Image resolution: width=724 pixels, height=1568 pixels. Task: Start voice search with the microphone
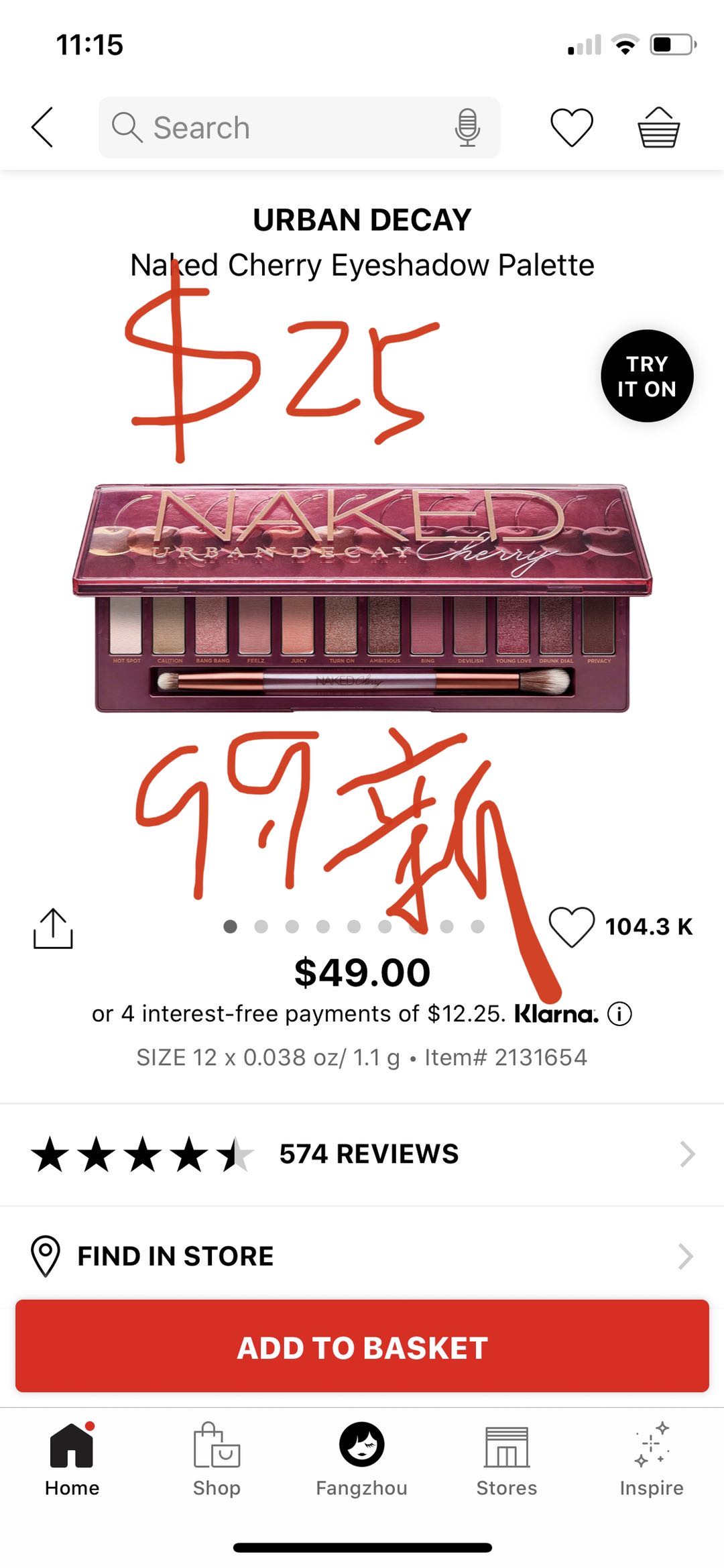(x=467, y=127)
